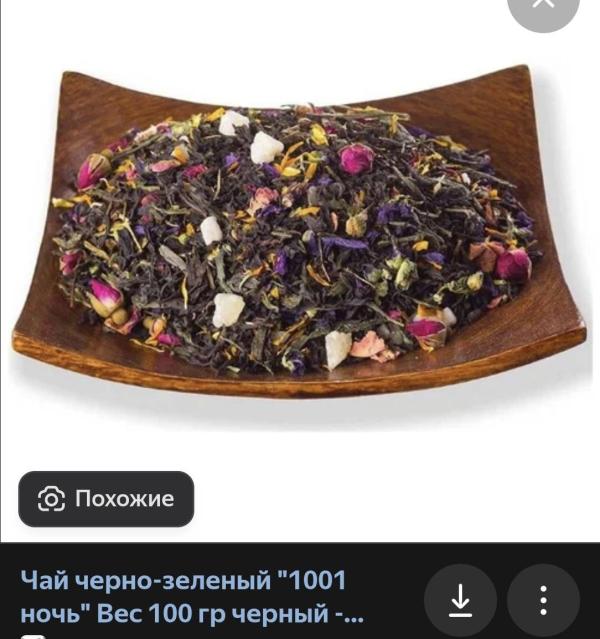Open the three-dot overflow menu
The image size is (600, 639).
[543, 600]
